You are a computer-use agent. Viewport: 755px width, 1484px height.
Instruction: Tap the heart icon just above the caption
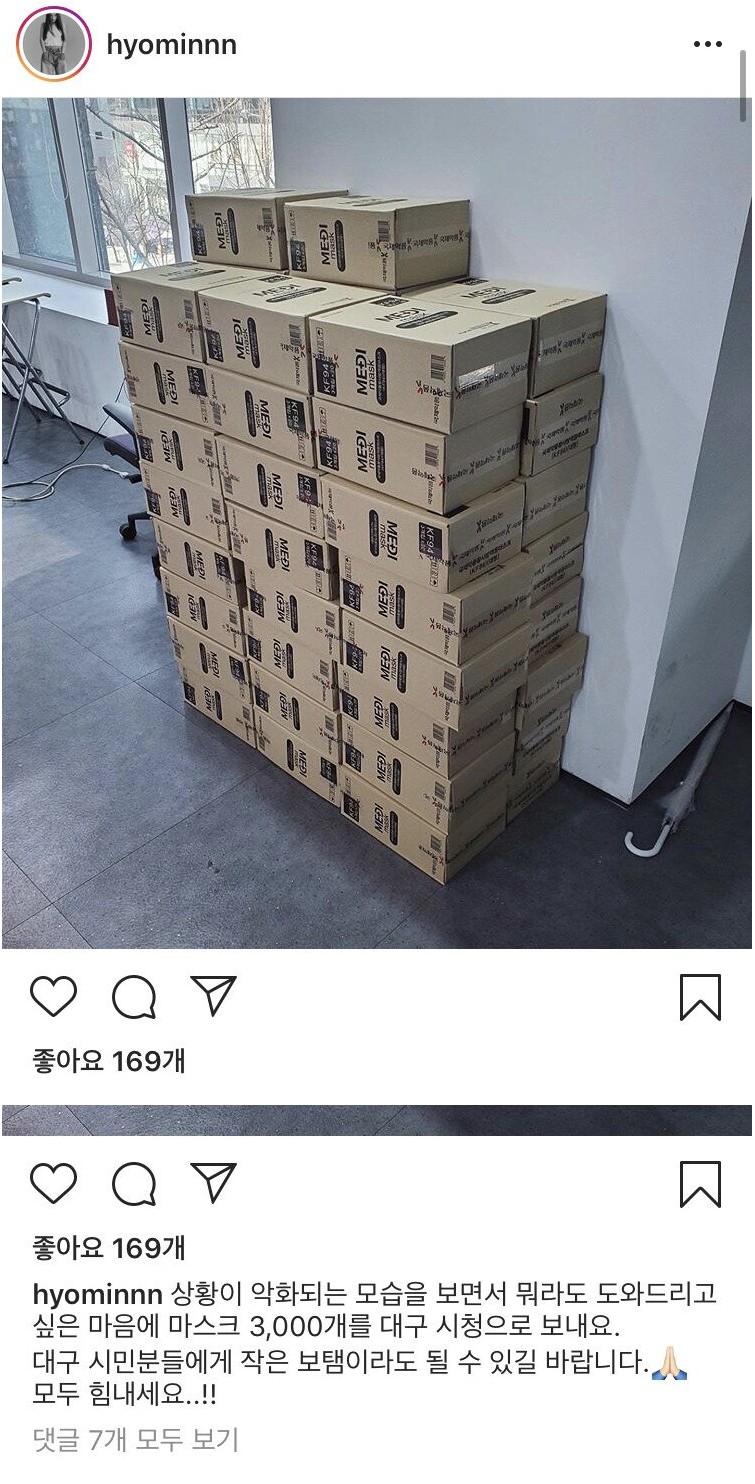(54, 1184)
